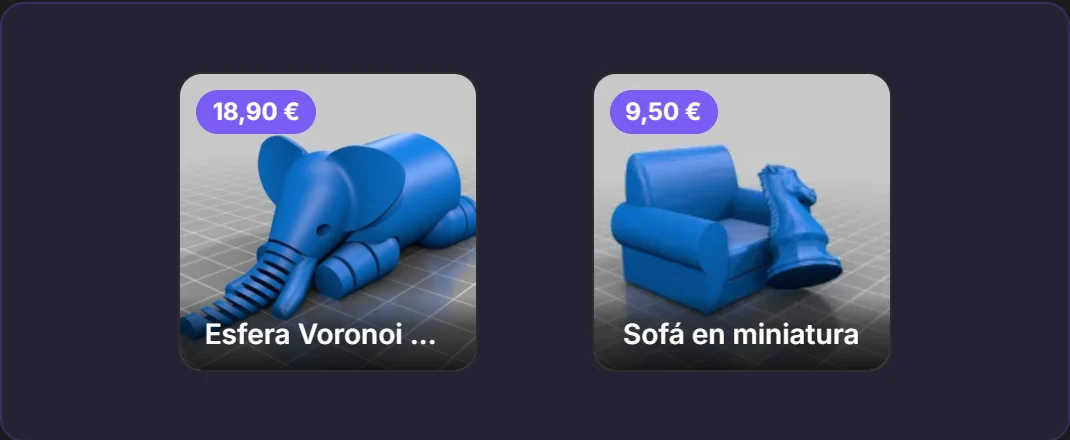Open the Sofá en miniatura product card

(742, 222)
